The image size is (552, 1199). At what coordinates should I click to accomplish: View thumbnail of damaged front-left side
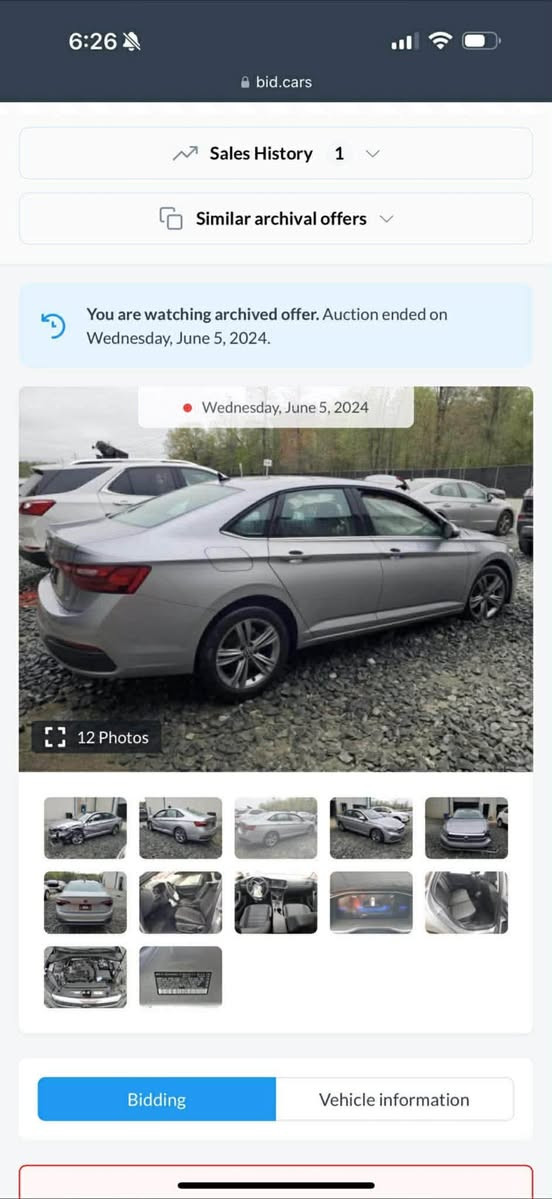click(85, 828)
